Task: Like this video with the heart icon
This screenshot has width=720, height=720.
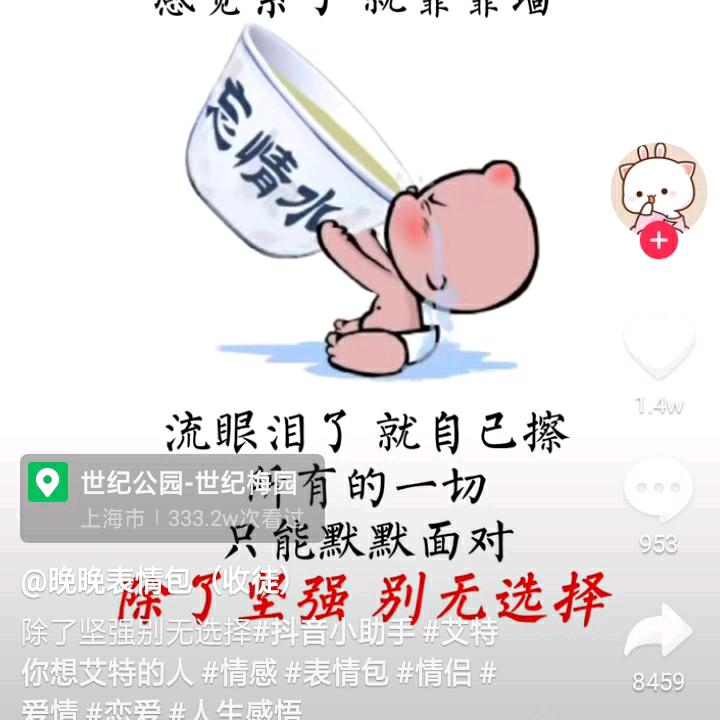Action: [x=658, y=346]
